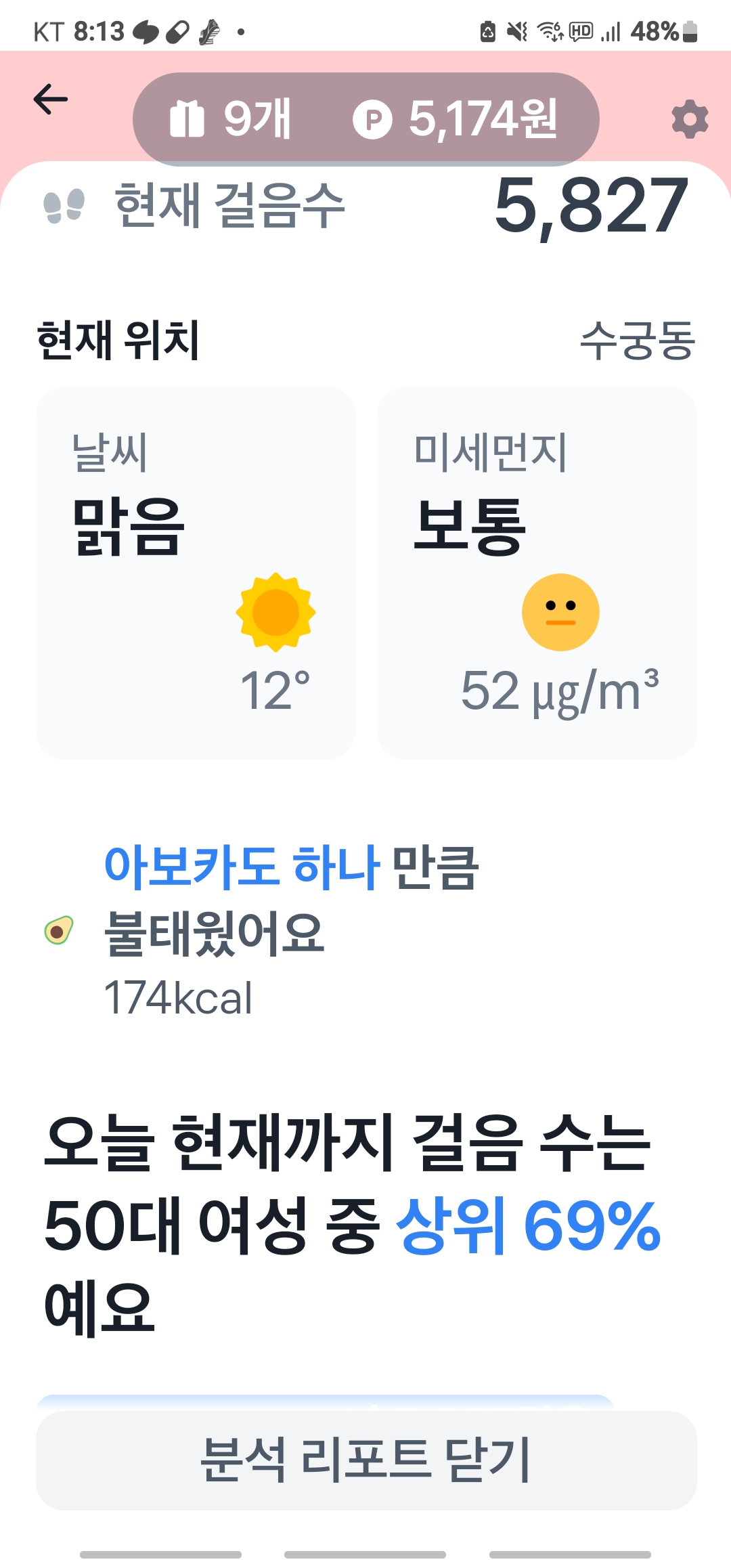Go back using the arrow icon
Viewport: 731px width, 1568px height.
point(51,100)
